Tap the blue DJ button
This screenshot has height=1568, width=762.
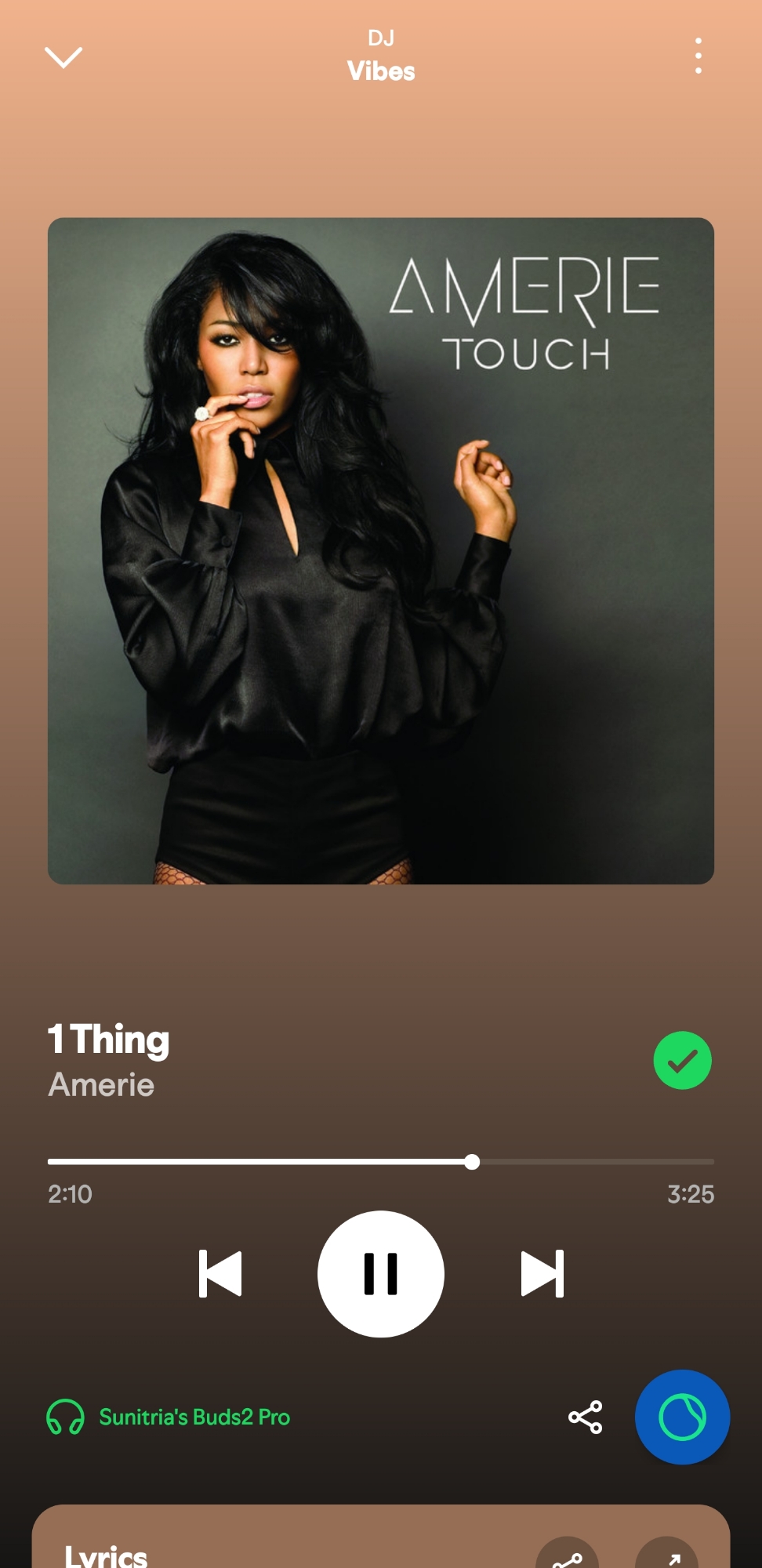(682, 1417)
